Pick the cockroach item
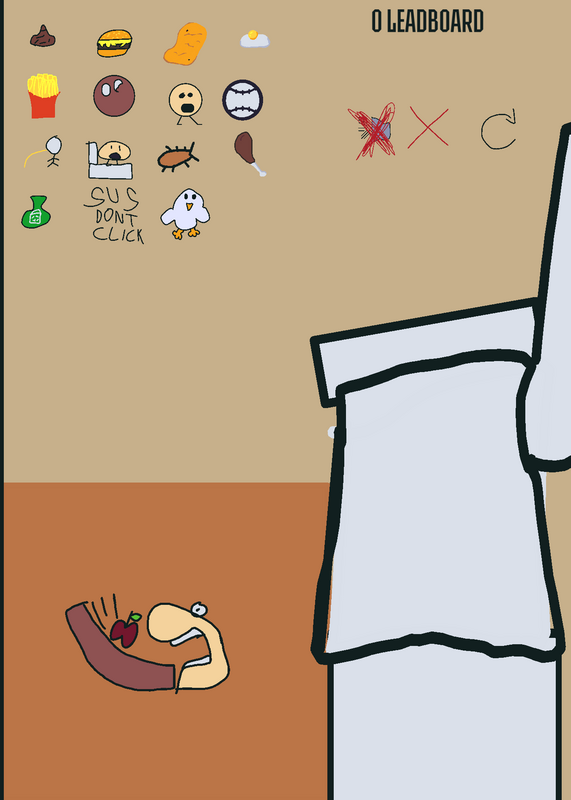This screenshot has height=800, width=571. (x=178, y=157)
